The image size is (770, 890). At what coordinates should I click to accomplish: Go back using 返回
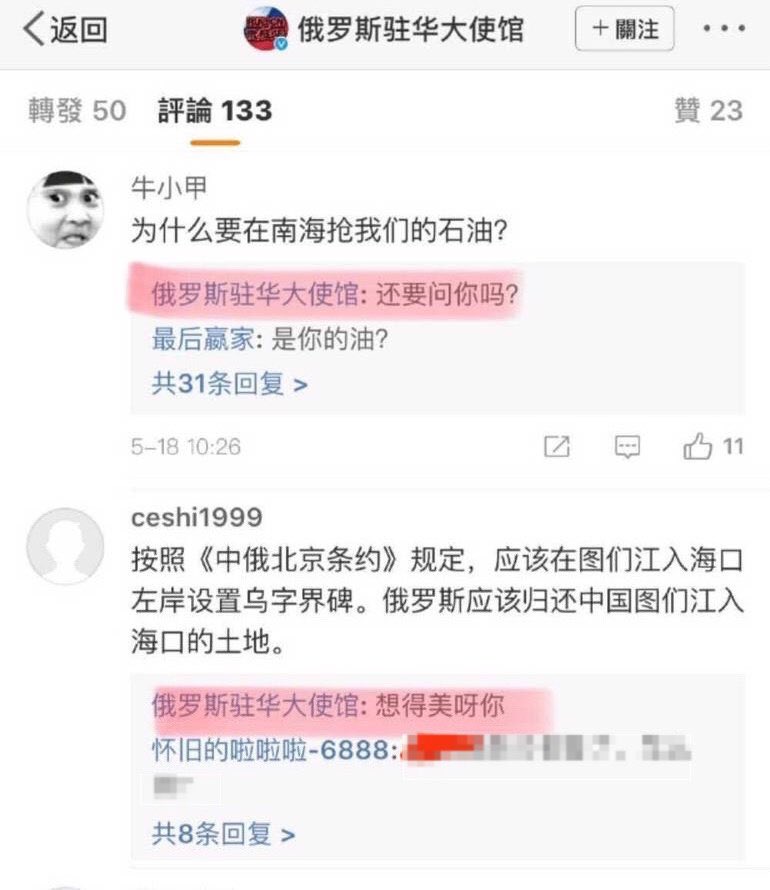pyautogui.click(x=64, y=30)
